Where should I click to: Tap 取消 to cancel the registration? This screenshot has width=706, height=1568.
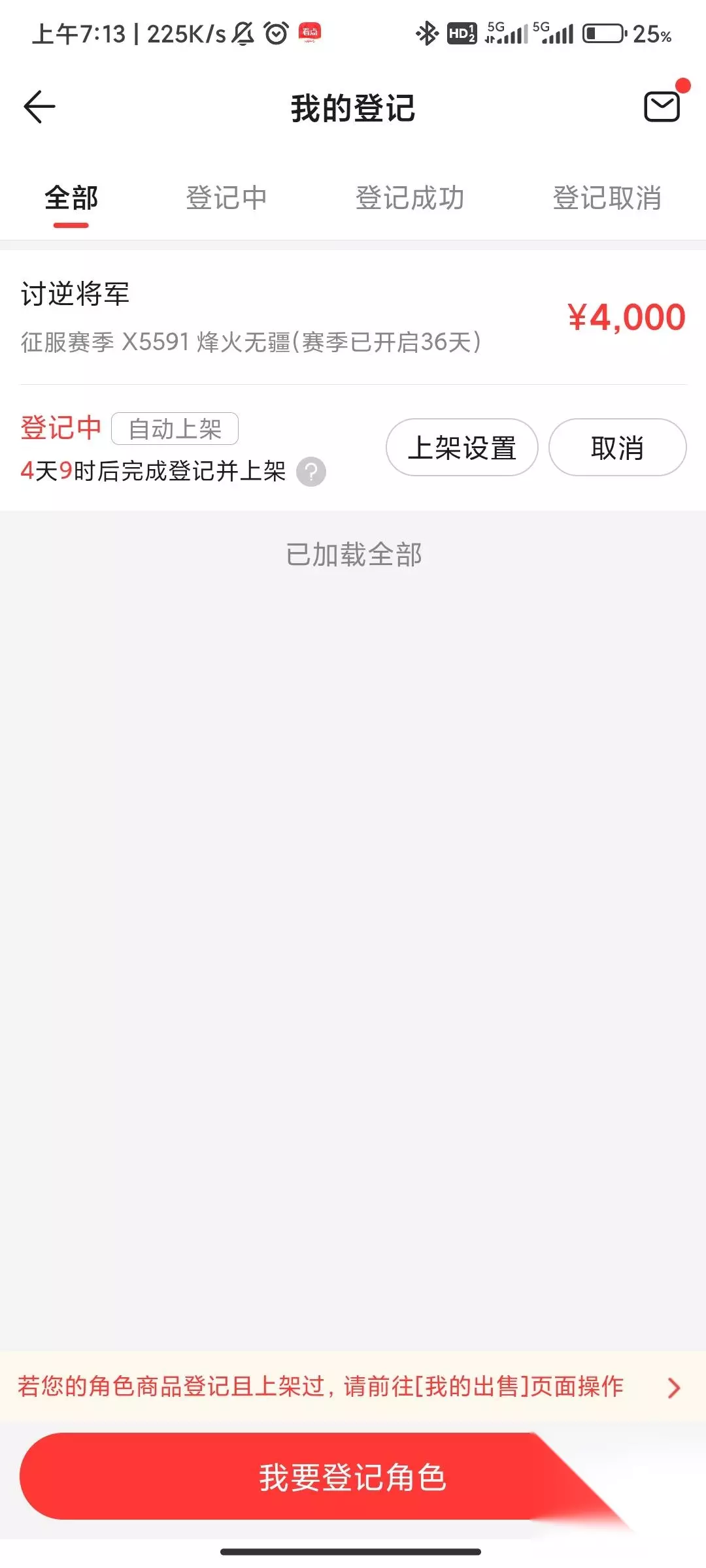coord(617,448)
